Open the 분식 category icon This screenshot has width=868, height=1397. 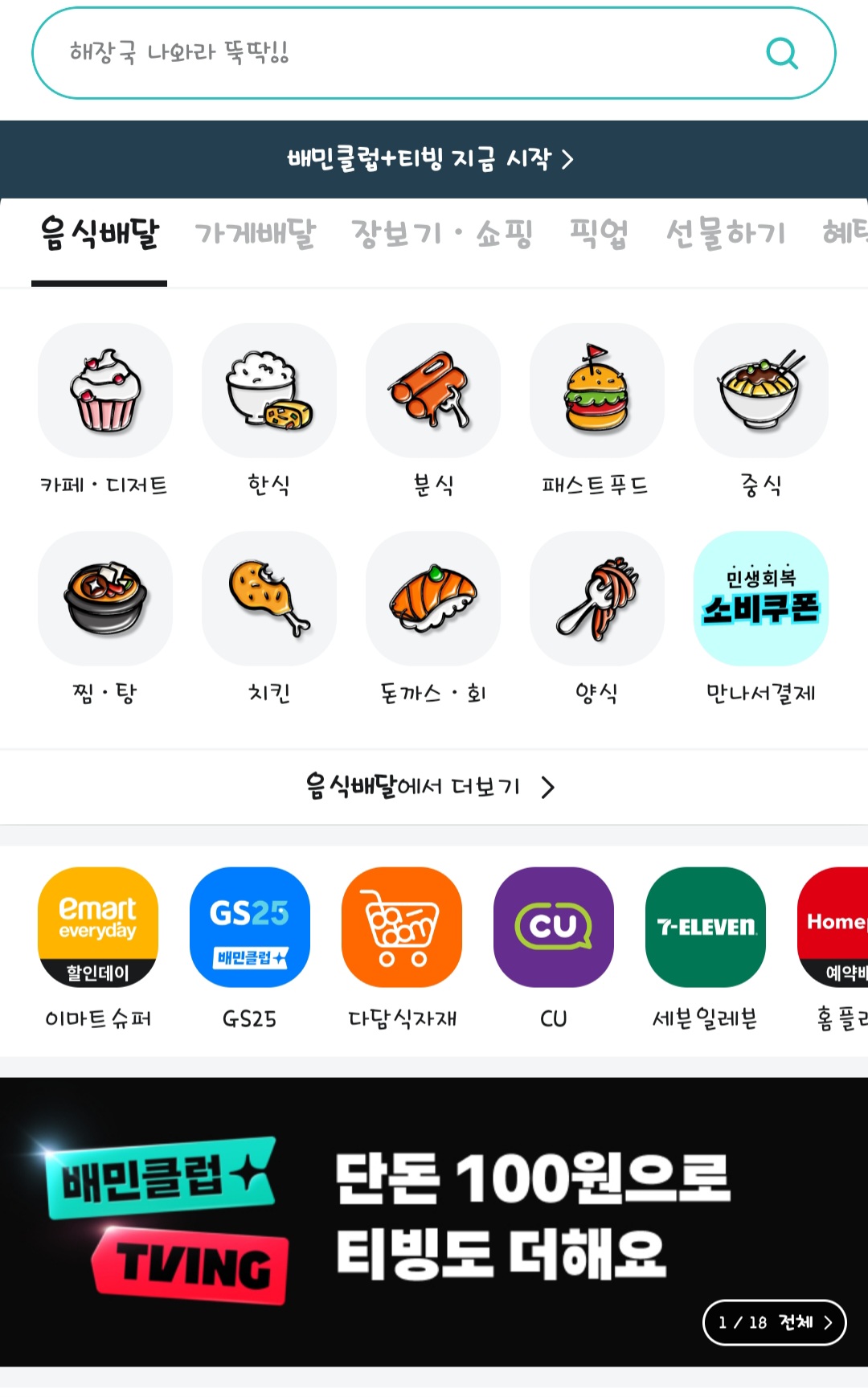(433, 391)
